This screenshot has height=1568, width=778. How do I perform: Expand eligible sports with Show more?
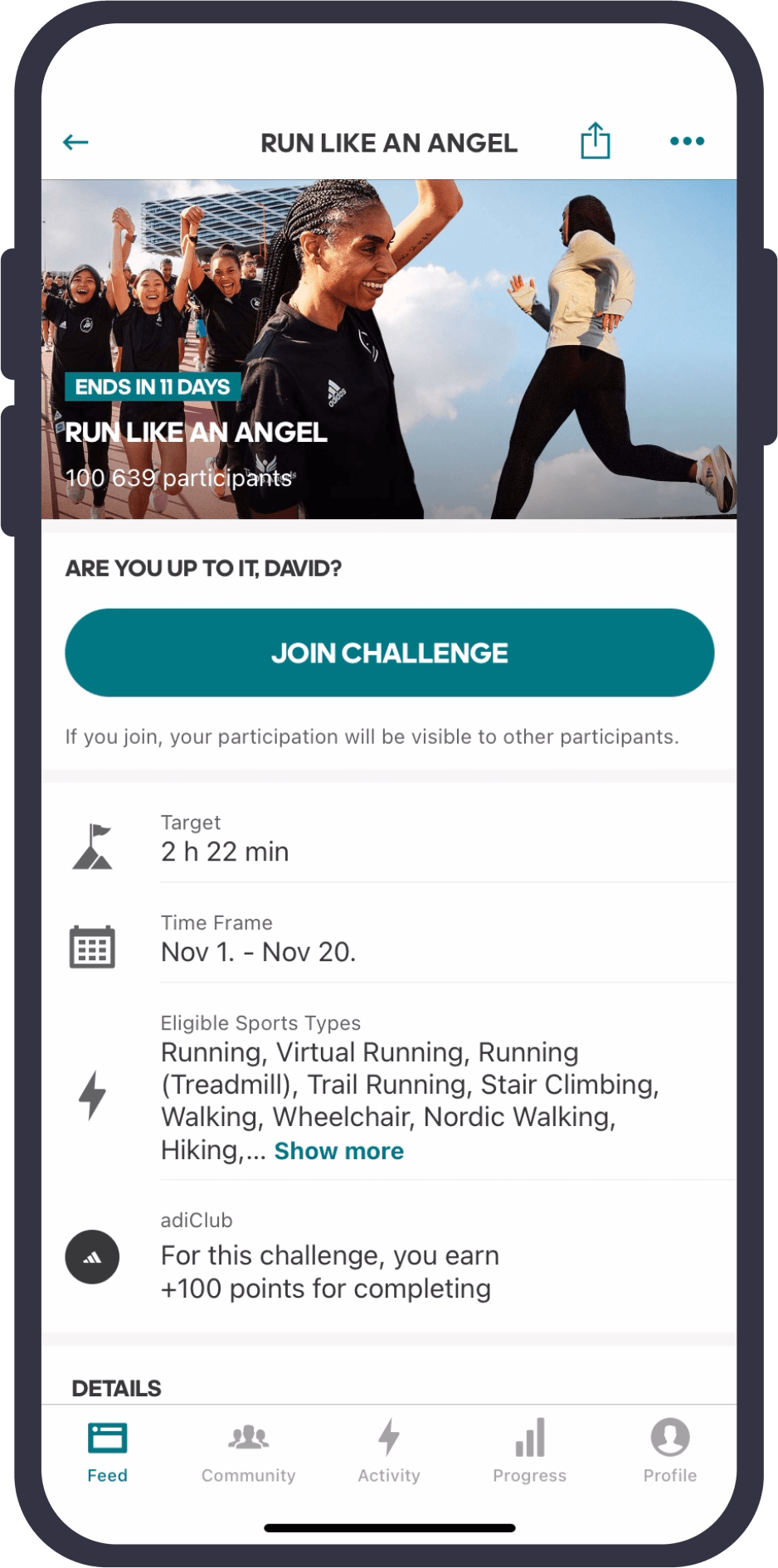338,1151
